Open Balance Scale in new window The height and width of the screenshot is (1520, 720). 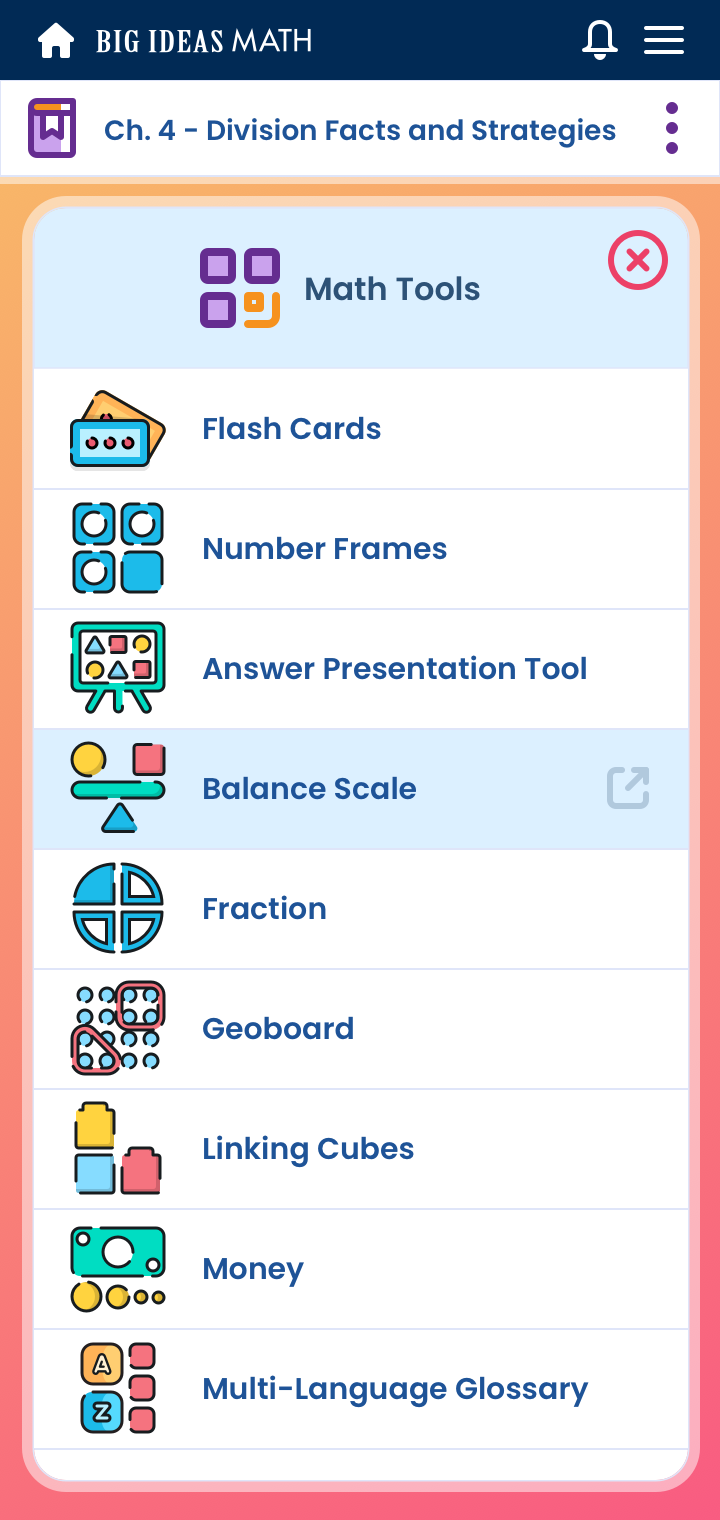tap(628, 788)
